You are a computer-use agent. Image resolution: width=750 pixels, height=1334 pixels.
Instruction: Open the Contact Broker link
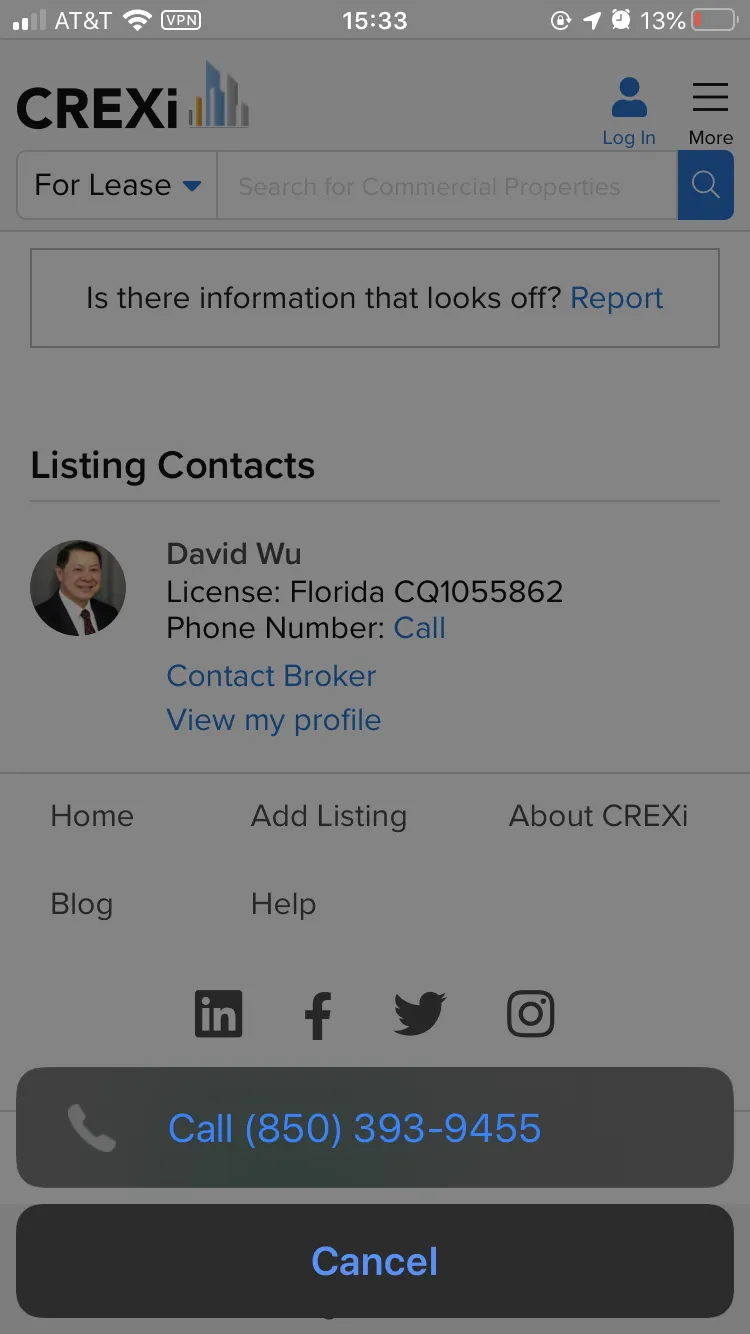point(271,676)
